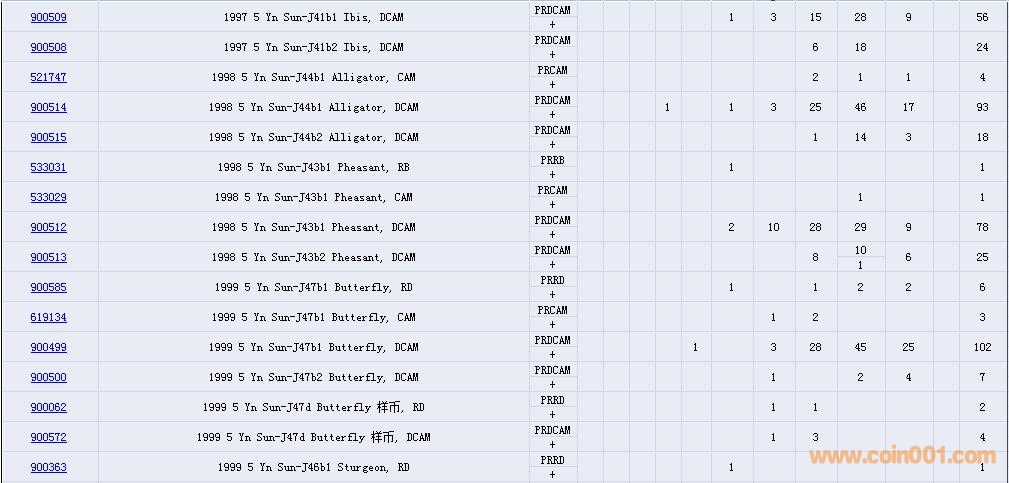Follow the 900363 Sturgeon RD link
The image size is (1009, 483).
click(x=48, y=467)
